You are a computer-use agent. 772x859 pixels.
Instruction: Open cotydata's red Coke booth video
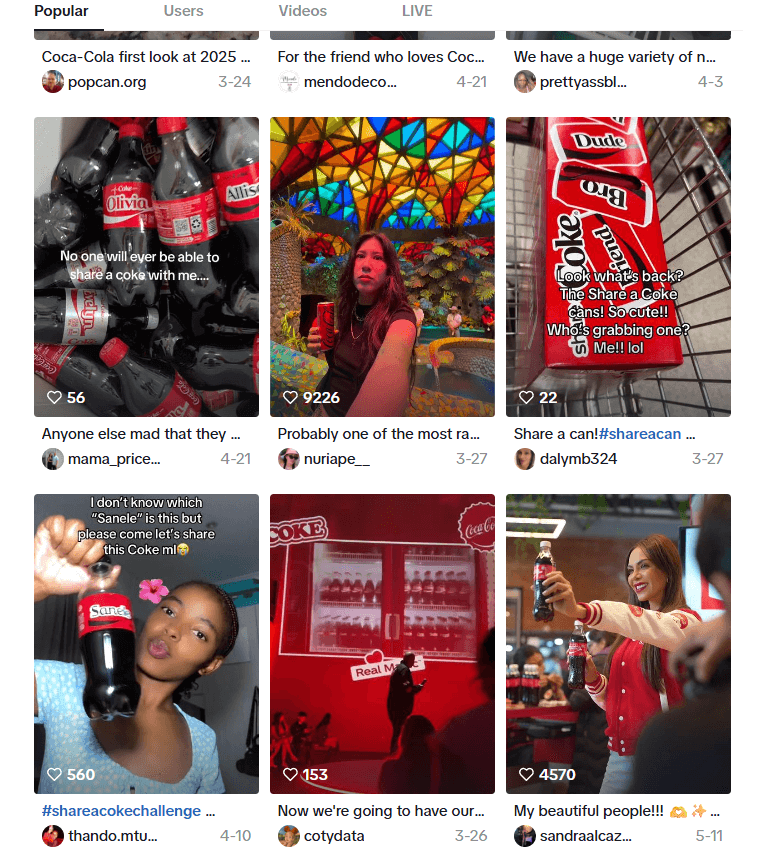[382, 644]
